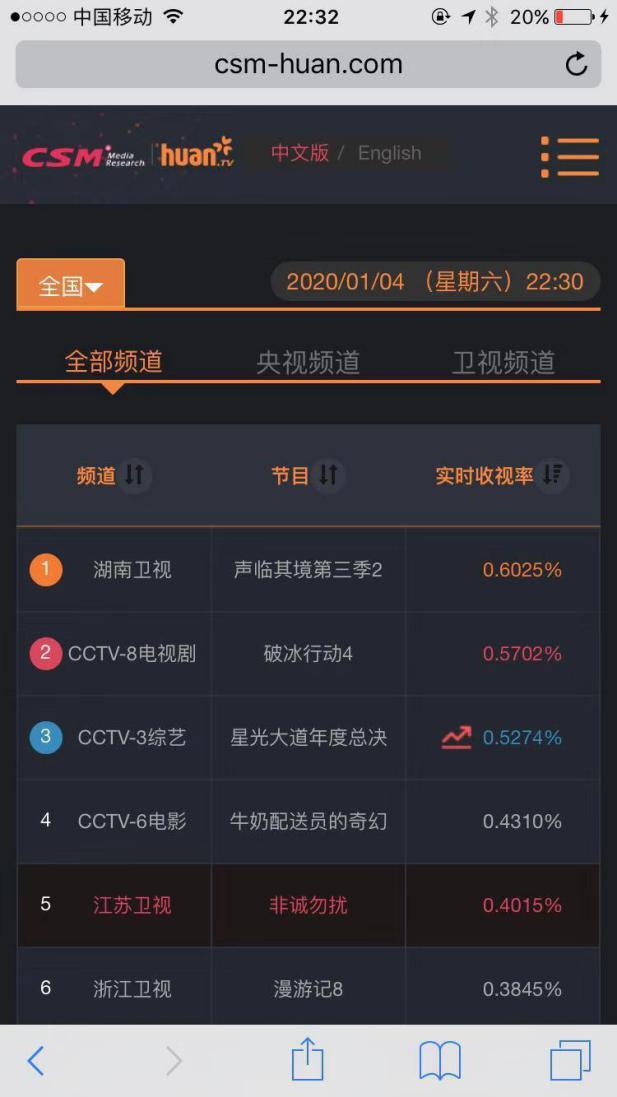This screenshot has height=1097, width=617.
Task: Open Safari bookmarks
Action: pyautogui.click(x=439, y=1061)
